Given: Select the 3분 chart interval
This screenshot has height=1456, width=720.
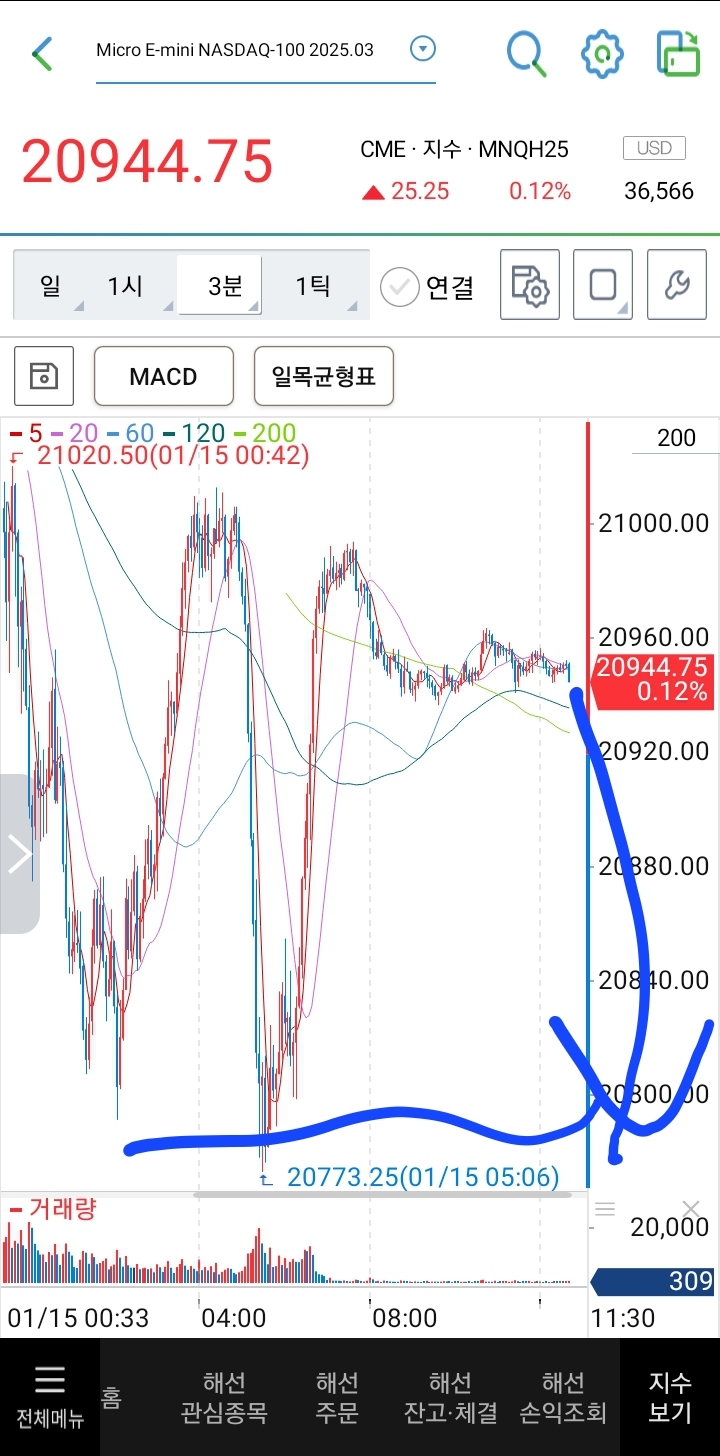Looking at the screenshot, I should [222, 287].
